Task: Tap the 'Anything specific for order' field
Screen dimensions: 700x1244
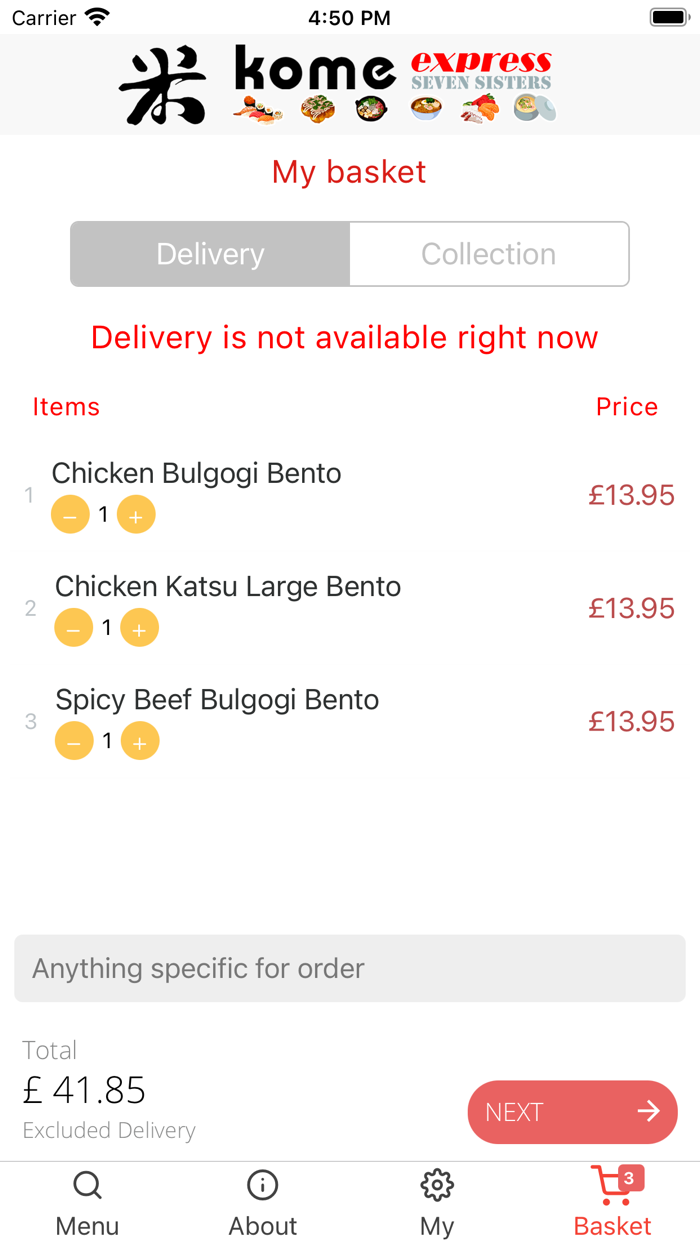Action: (x=350, y=968)
